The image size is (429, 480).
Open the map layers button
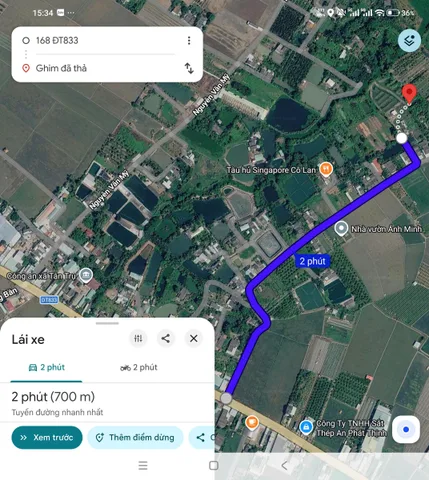(409, 41)
